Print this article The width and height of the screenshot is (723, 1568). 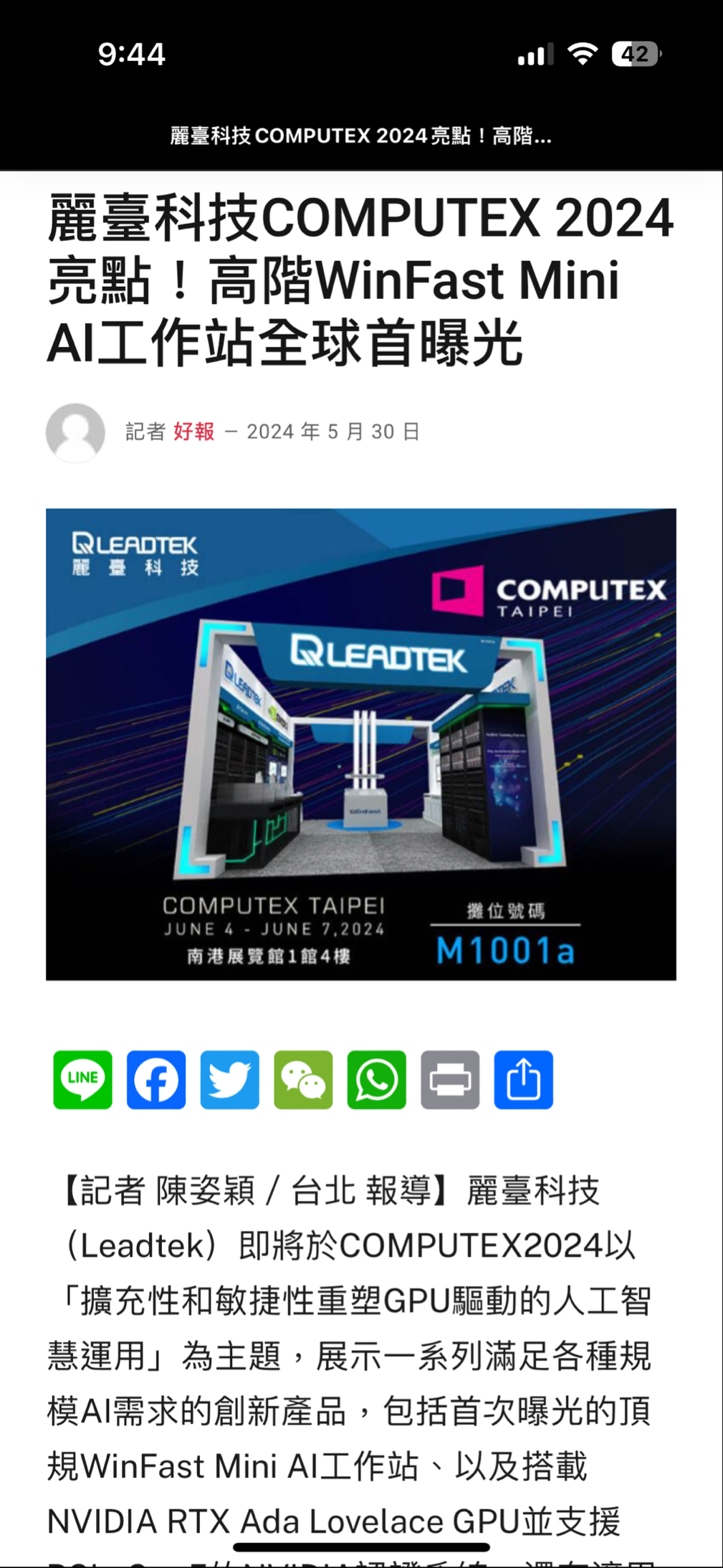[450, 1080]
